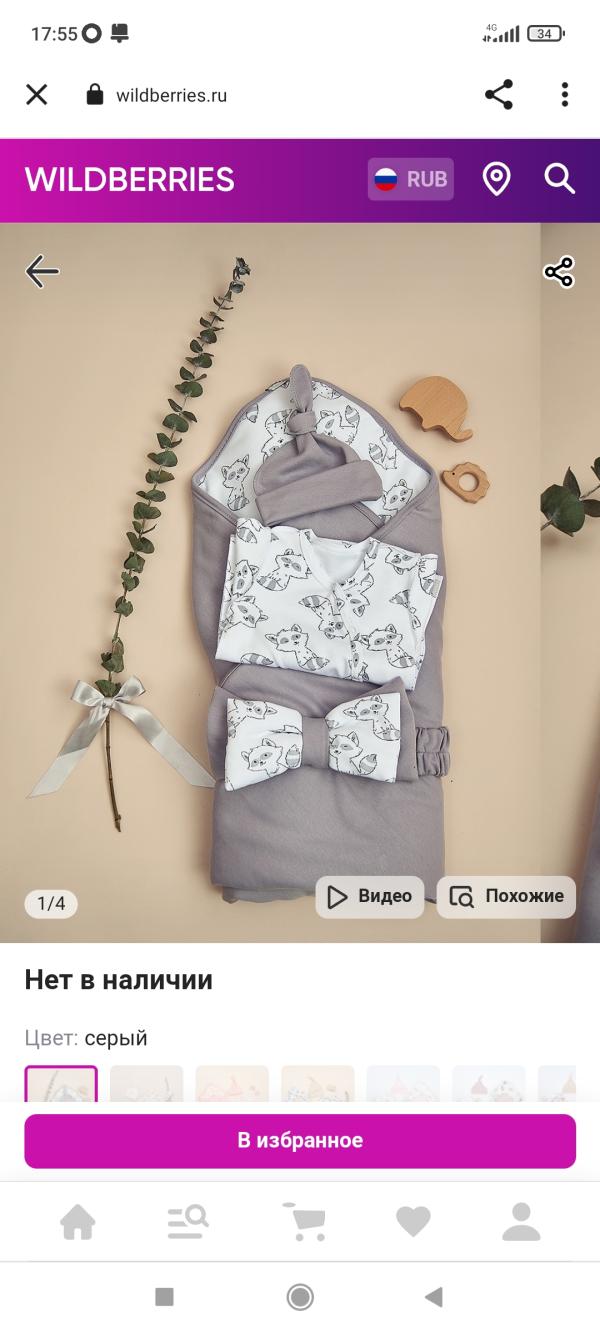Image resolution: width=600 pixels, height=1332 pixels.
Task: Change the RUB currency setting
Action: click(411, 179)
